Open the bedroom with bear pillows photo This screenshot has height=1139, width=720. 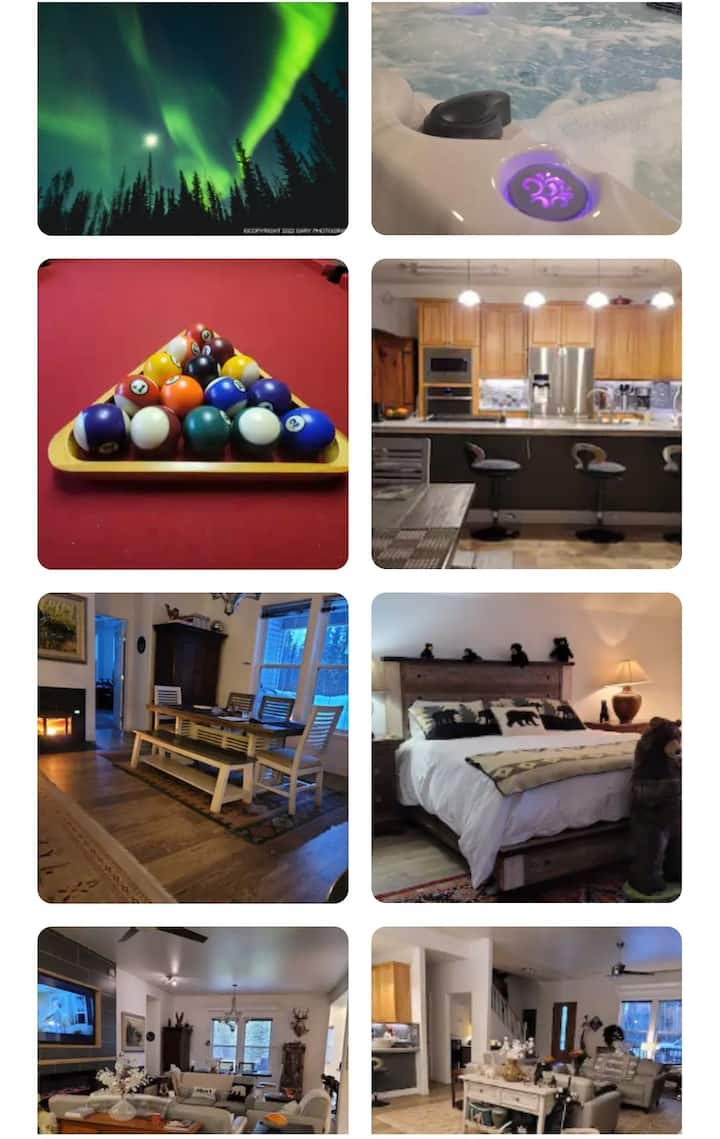tap(526, 747)
